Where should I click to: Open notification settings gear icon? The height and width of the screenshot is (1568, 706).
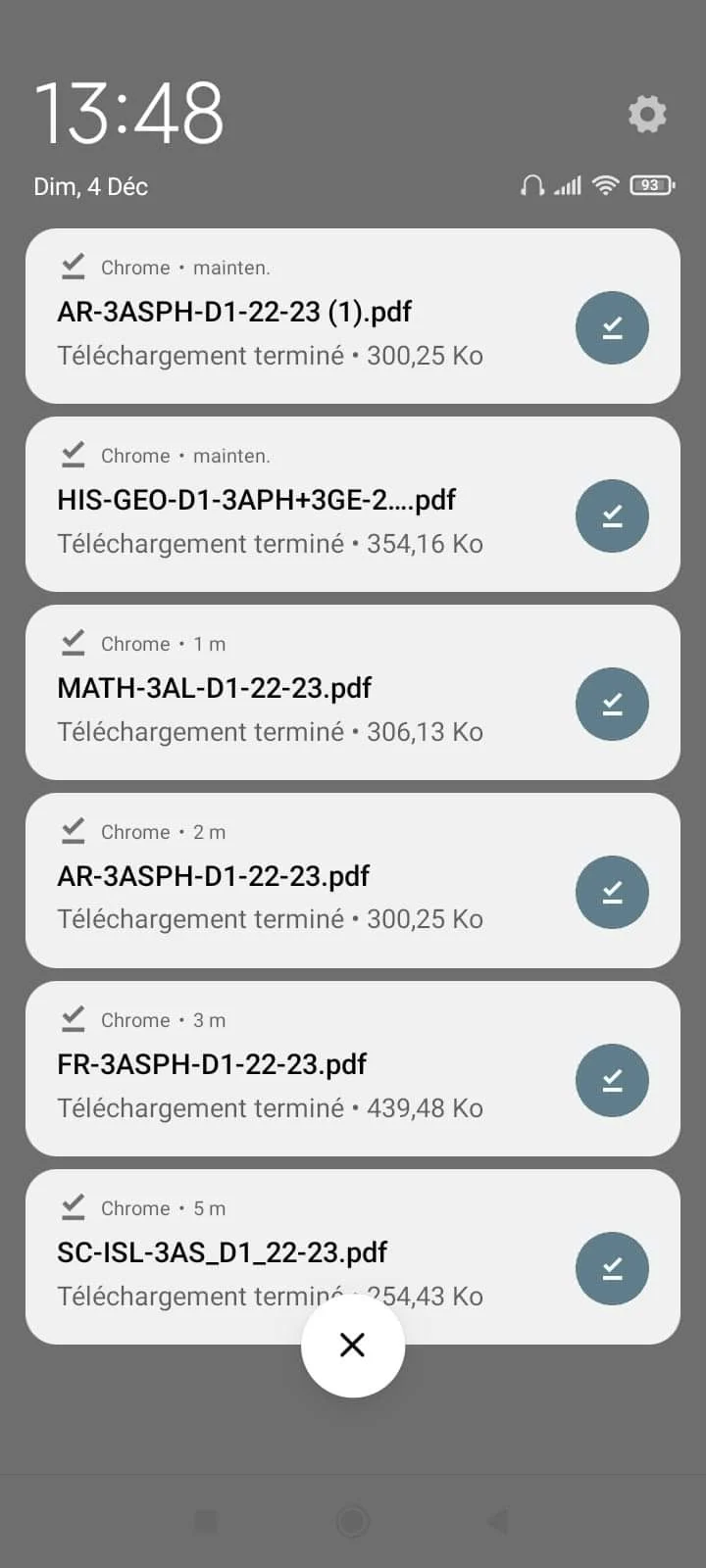point(647,115)
